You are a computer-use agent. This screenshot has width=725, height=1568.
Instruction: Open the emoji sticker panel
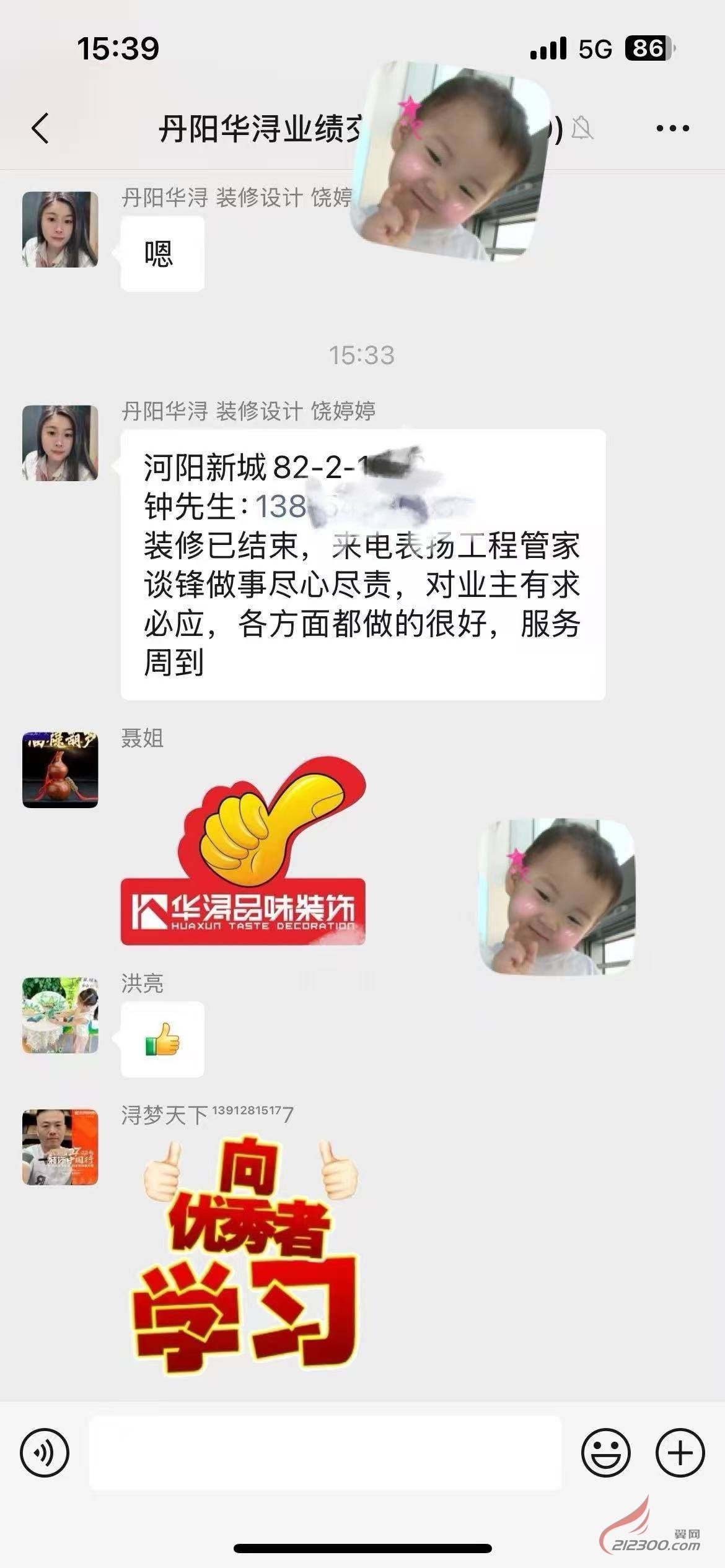[x=605, y=1452]
